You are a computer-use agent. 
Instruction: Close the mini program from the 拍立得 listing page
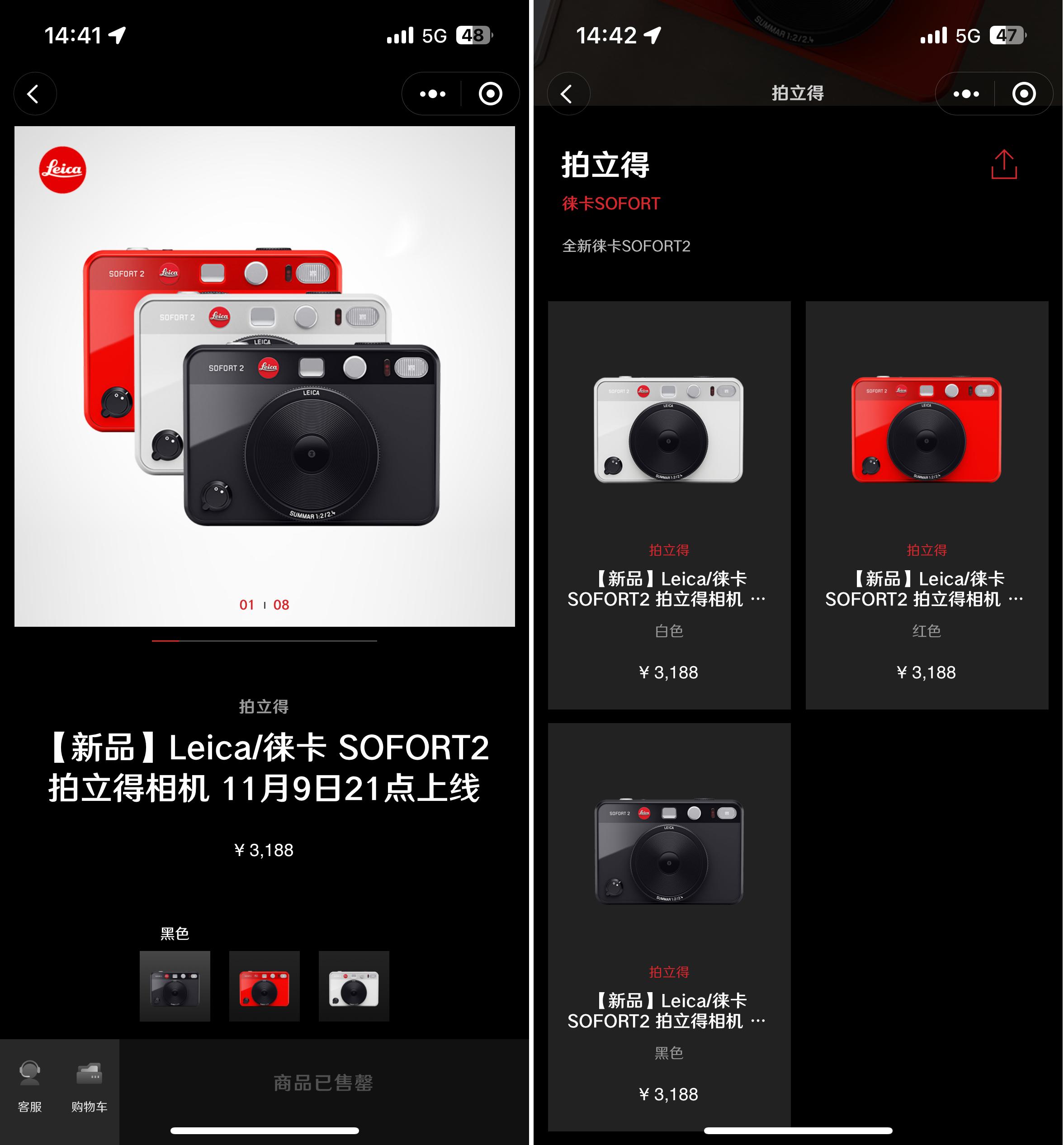coord(1024,94)
